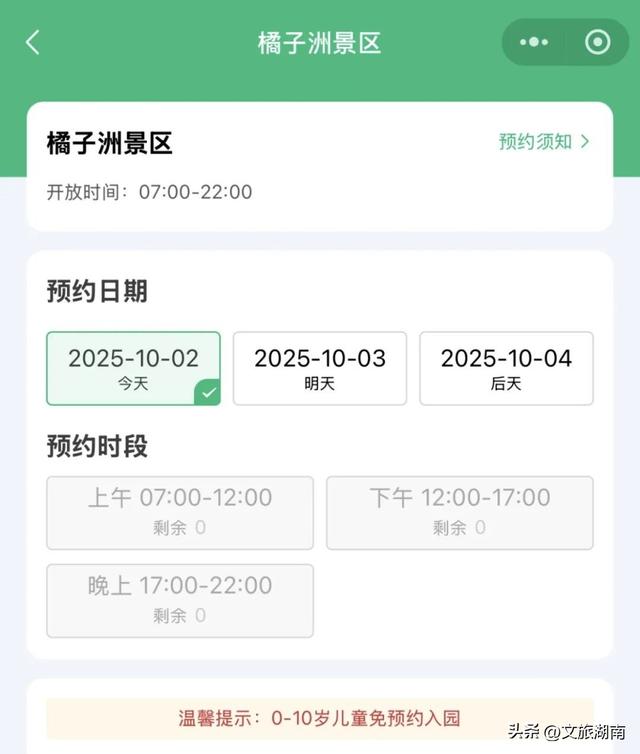The image size is (640, 754).
Task: Select 上午 07:00-12:00 time slot
Action: click(x=180, y=512)
